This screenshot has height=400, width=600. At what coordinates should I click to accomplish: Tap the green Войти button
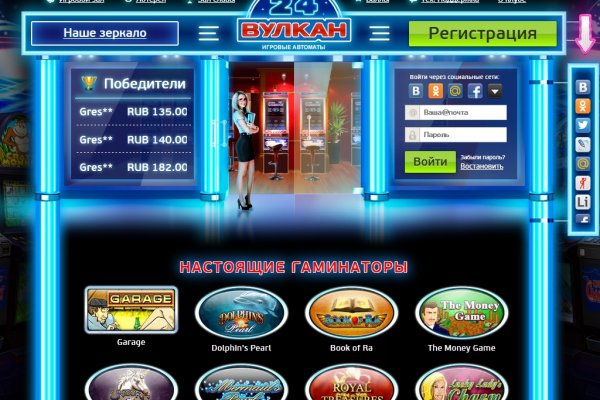tap(430, 161)
